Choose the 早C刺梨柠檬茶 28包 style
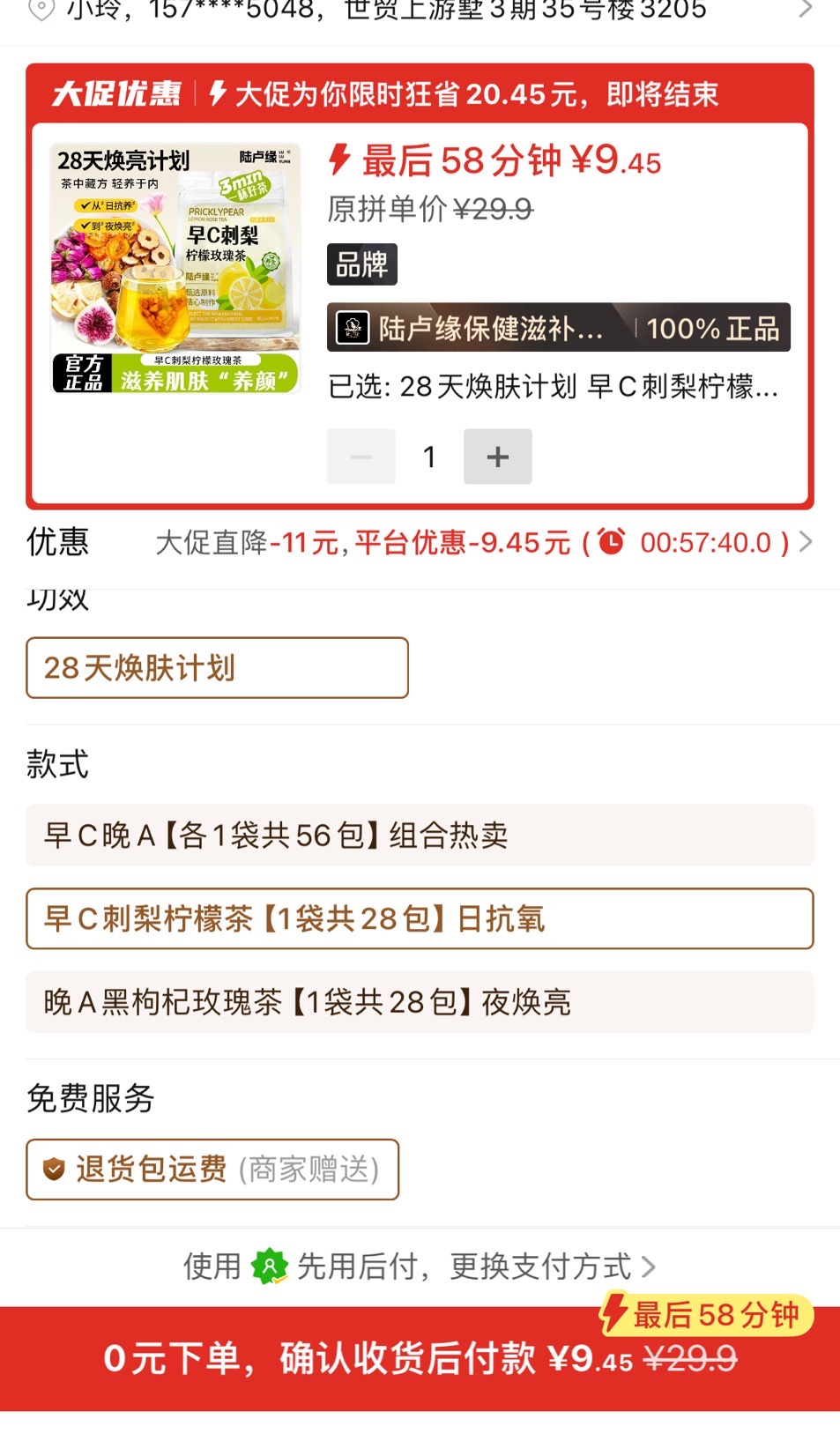840x1456 pixels. pos(420,918)
